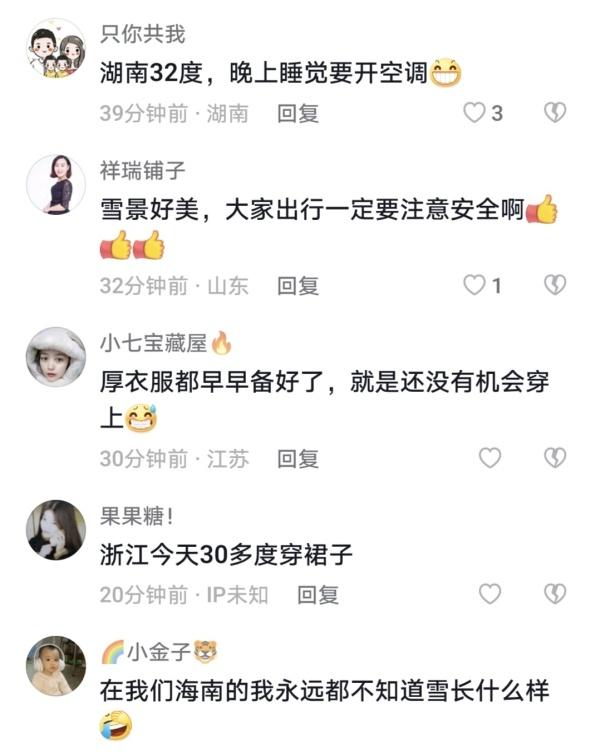
Task: Reply to 只你共我's comment
Action: (298, 113)
